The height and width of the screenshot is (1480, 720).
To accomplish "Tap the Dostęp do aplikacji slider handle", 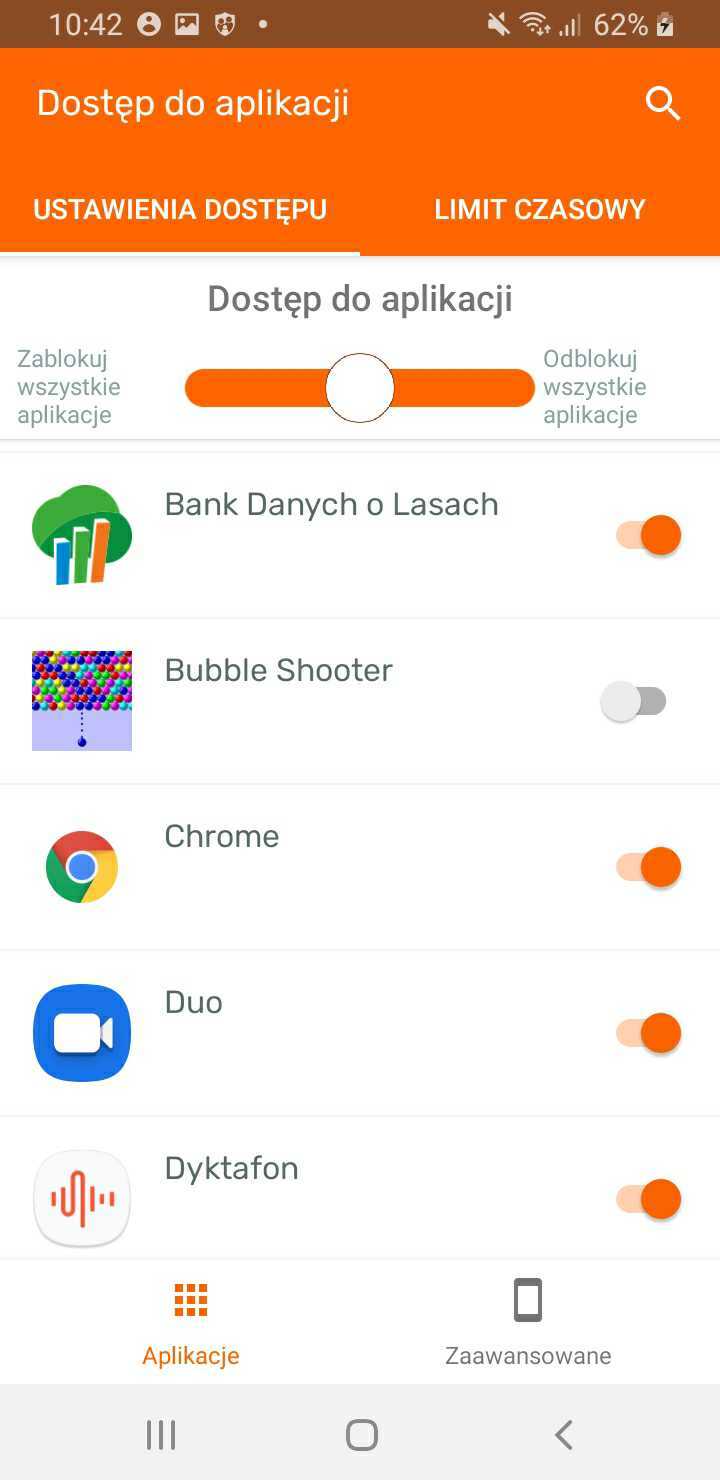I will (x=360, y=388).
